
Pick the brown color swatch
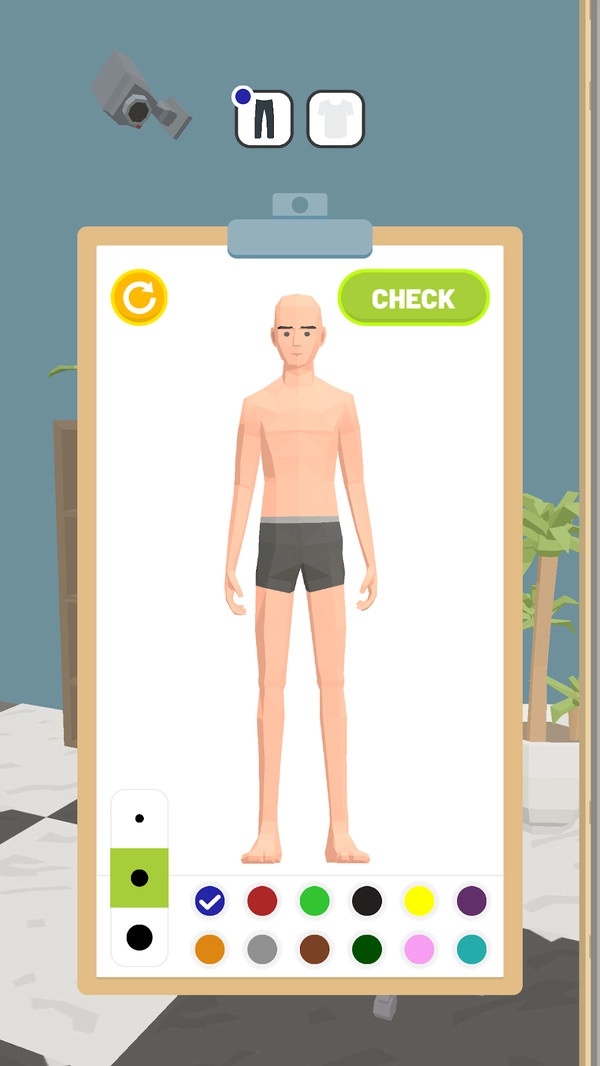coord(315,949)
